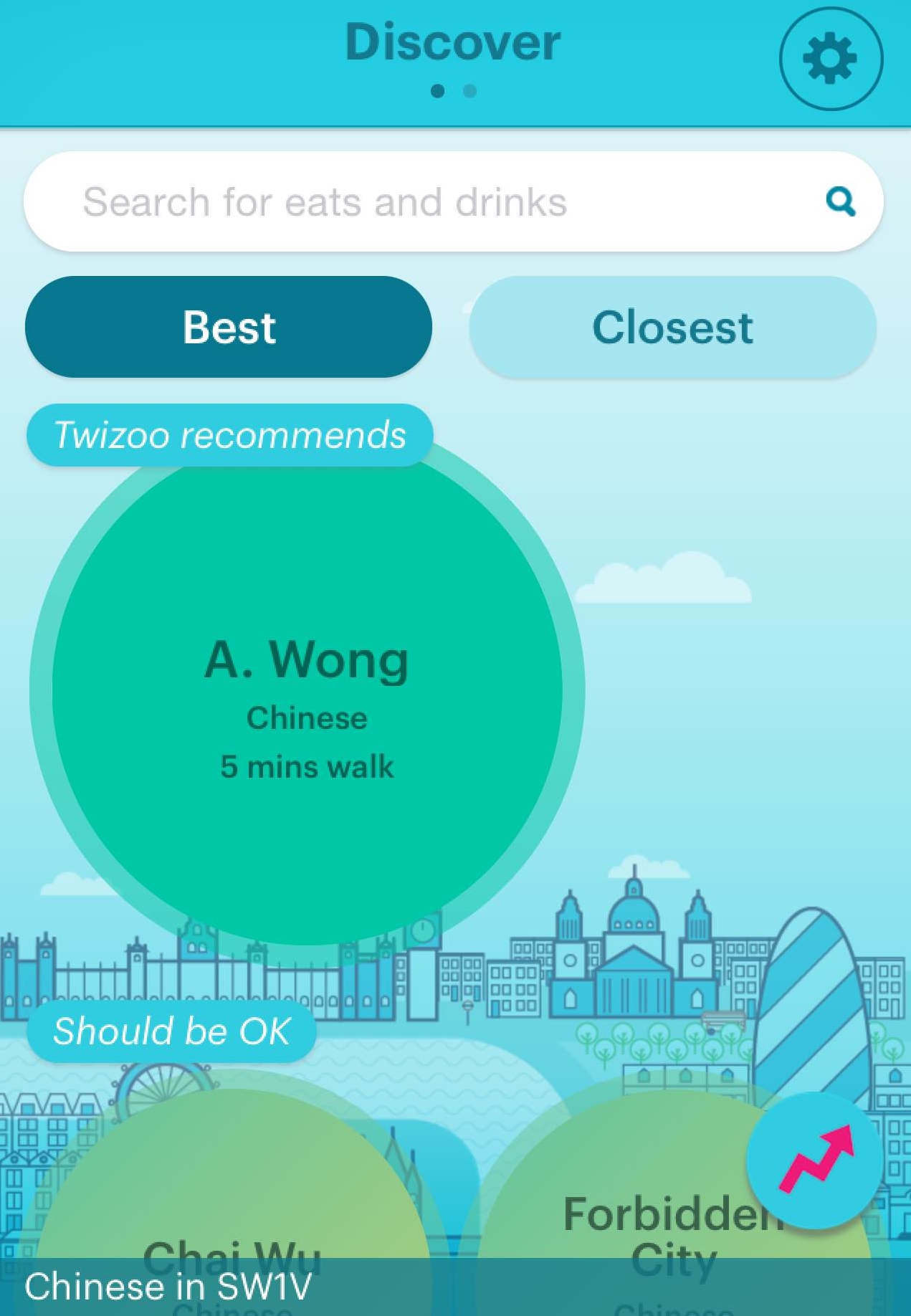The height and width of the screenshot is (1316, 911).
Task: Open the Chai Wu restaurant bubble
Action: [x=233, y=1211]
